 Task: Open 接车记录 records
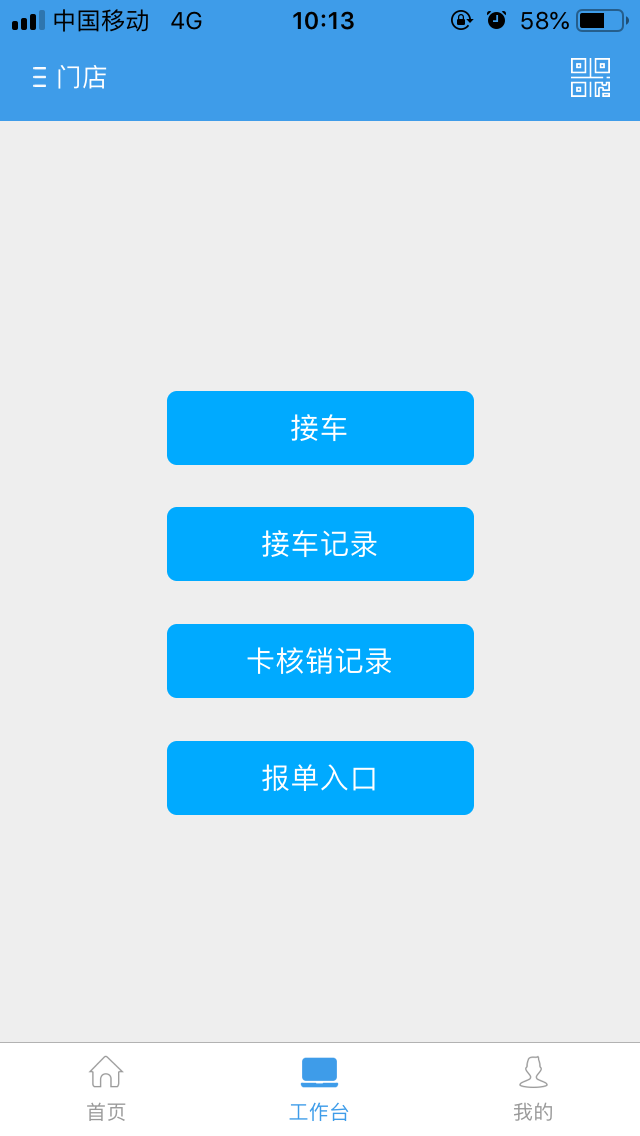coord(320,544)
